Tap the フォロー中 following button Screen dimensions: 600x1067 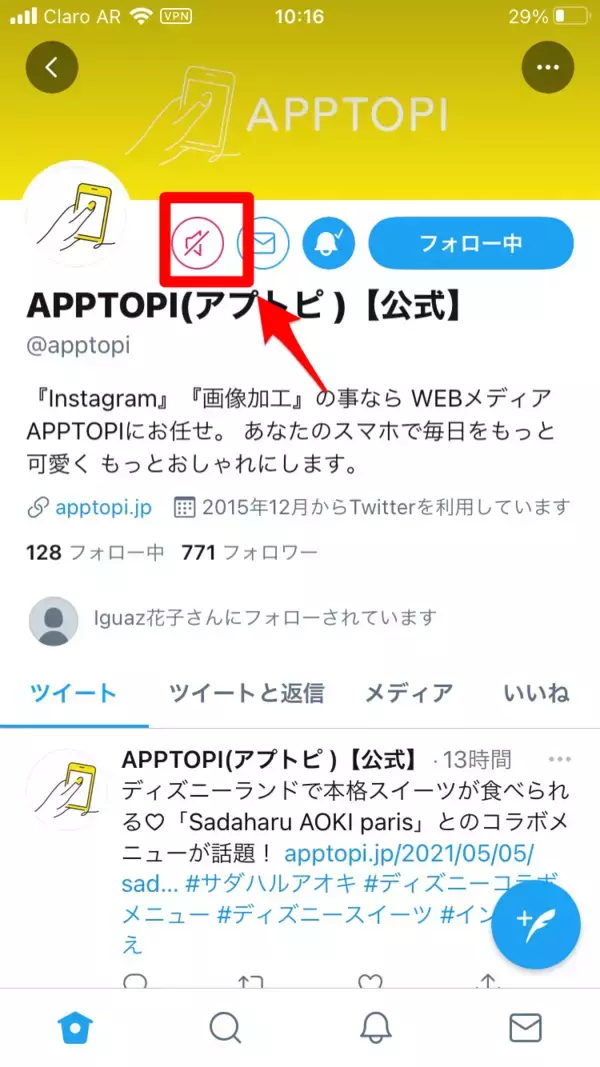tap(471, 243)
